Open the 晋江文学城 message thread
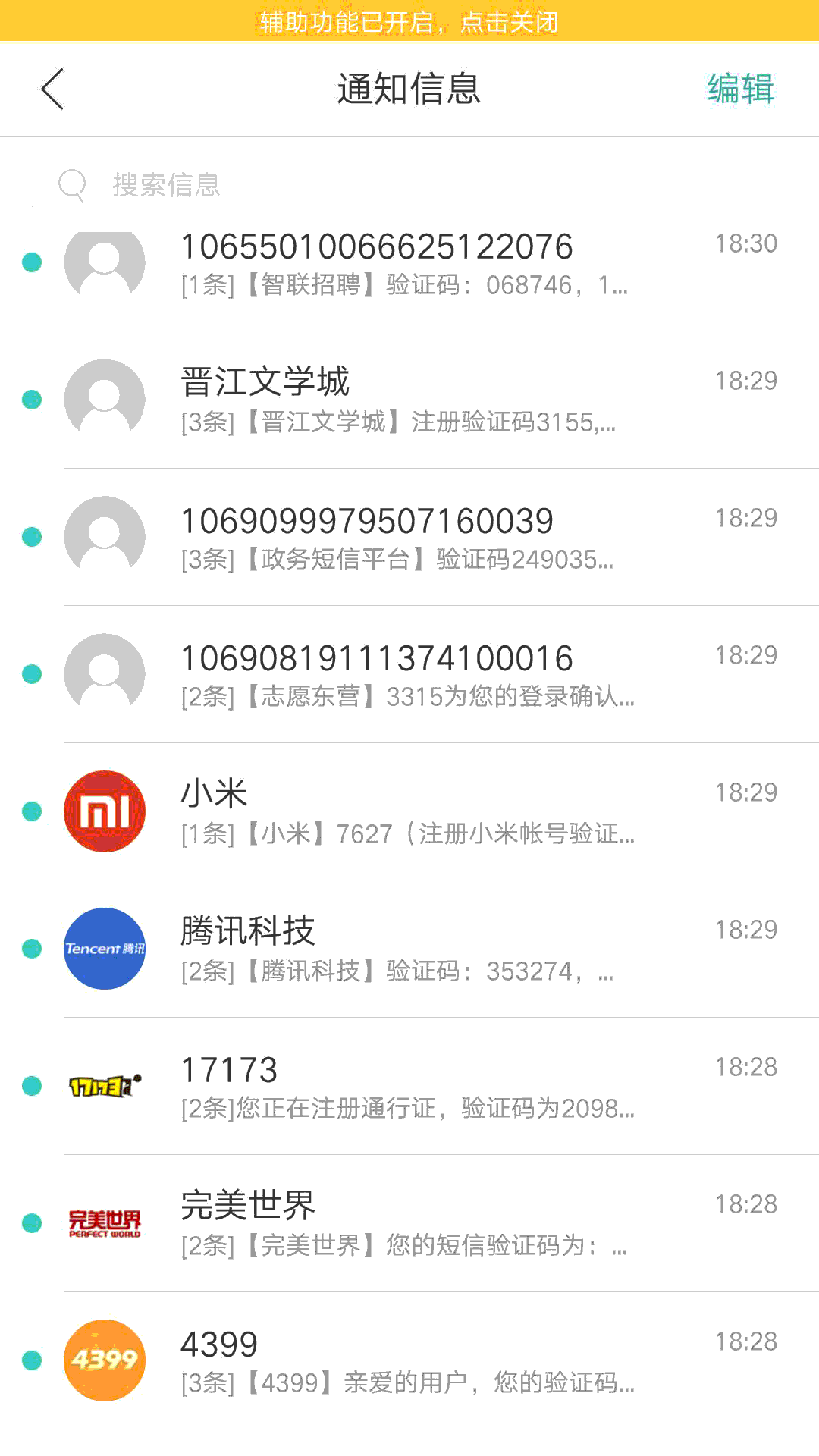This screenshot has width=819, height=1456. pyautogui.click(x=409, y=400)
